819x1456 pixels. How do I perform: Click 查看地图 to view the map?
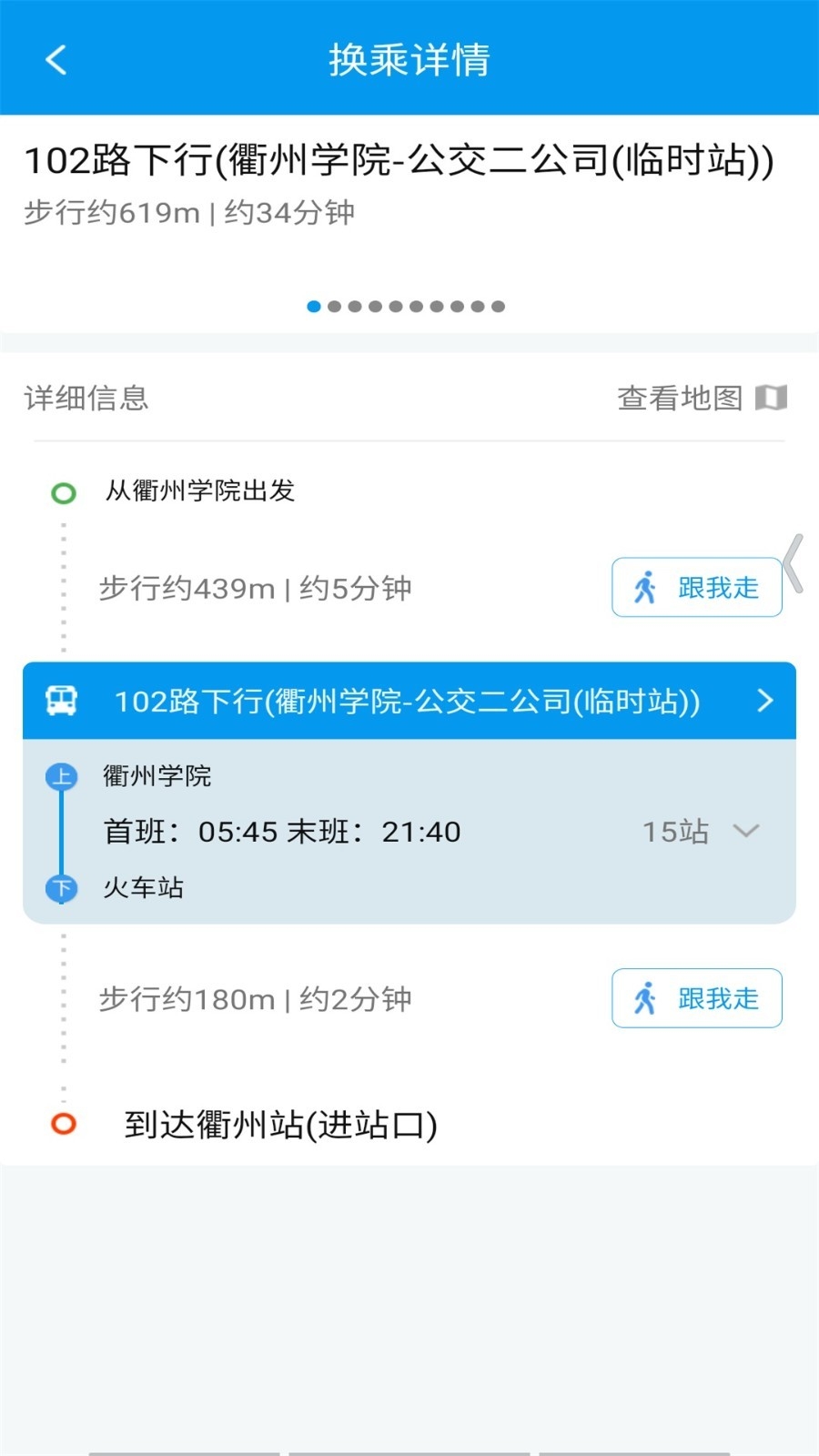(x=680, y=397)
